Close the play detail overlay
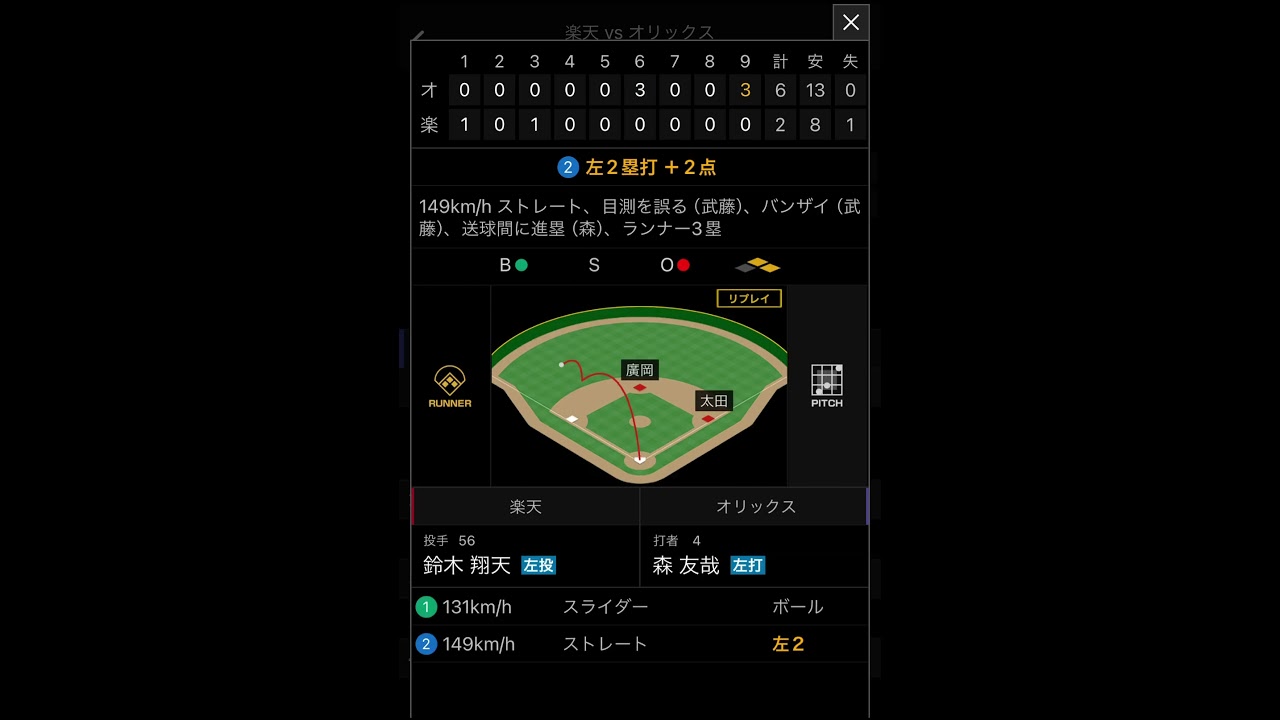This screenshot has width=1280, height=720. pyautogui.click(x=850, y=22)
